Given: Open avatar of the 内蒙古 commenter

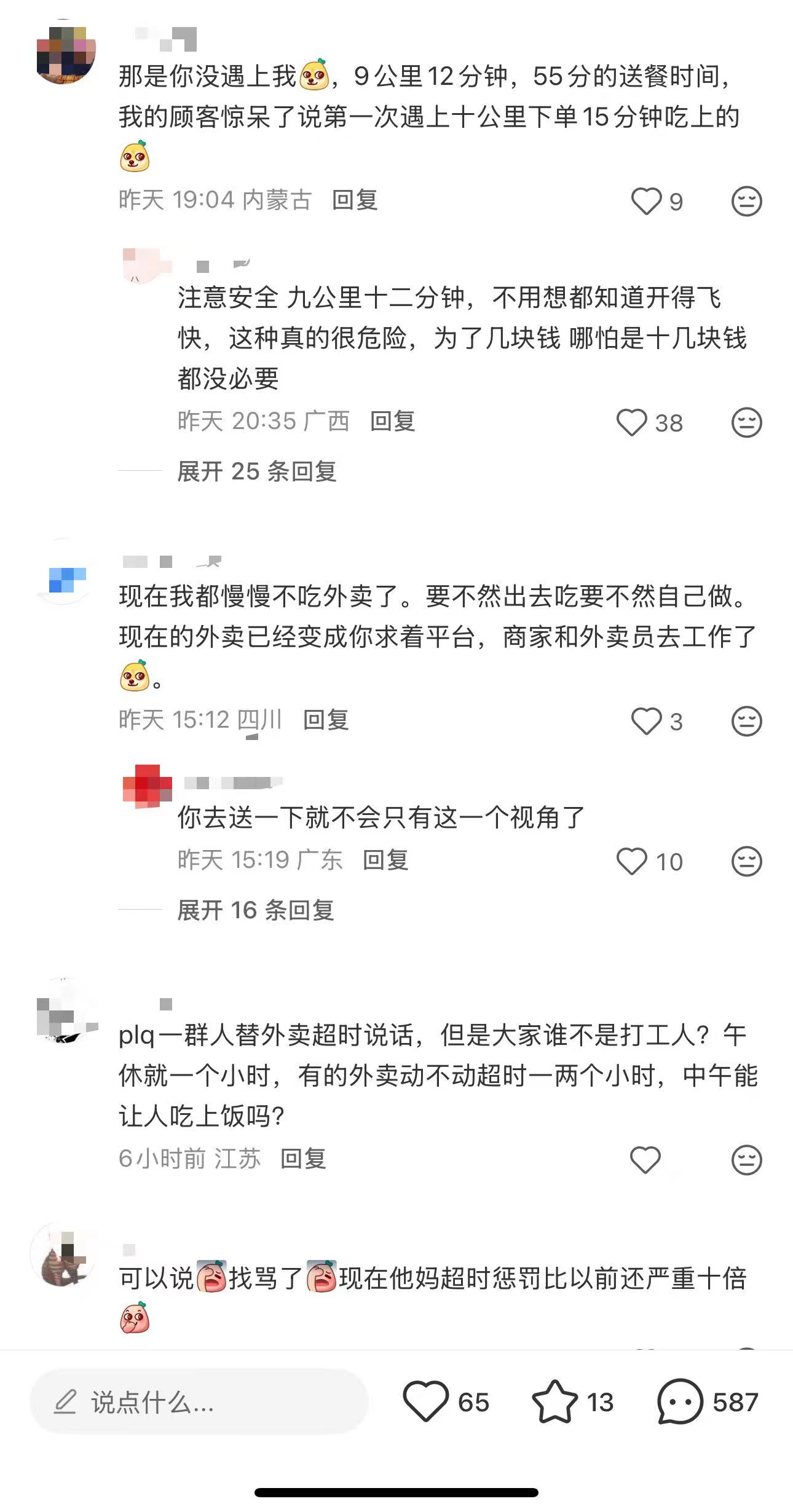Looking at the screenshot, I should [x=66, y=53].
